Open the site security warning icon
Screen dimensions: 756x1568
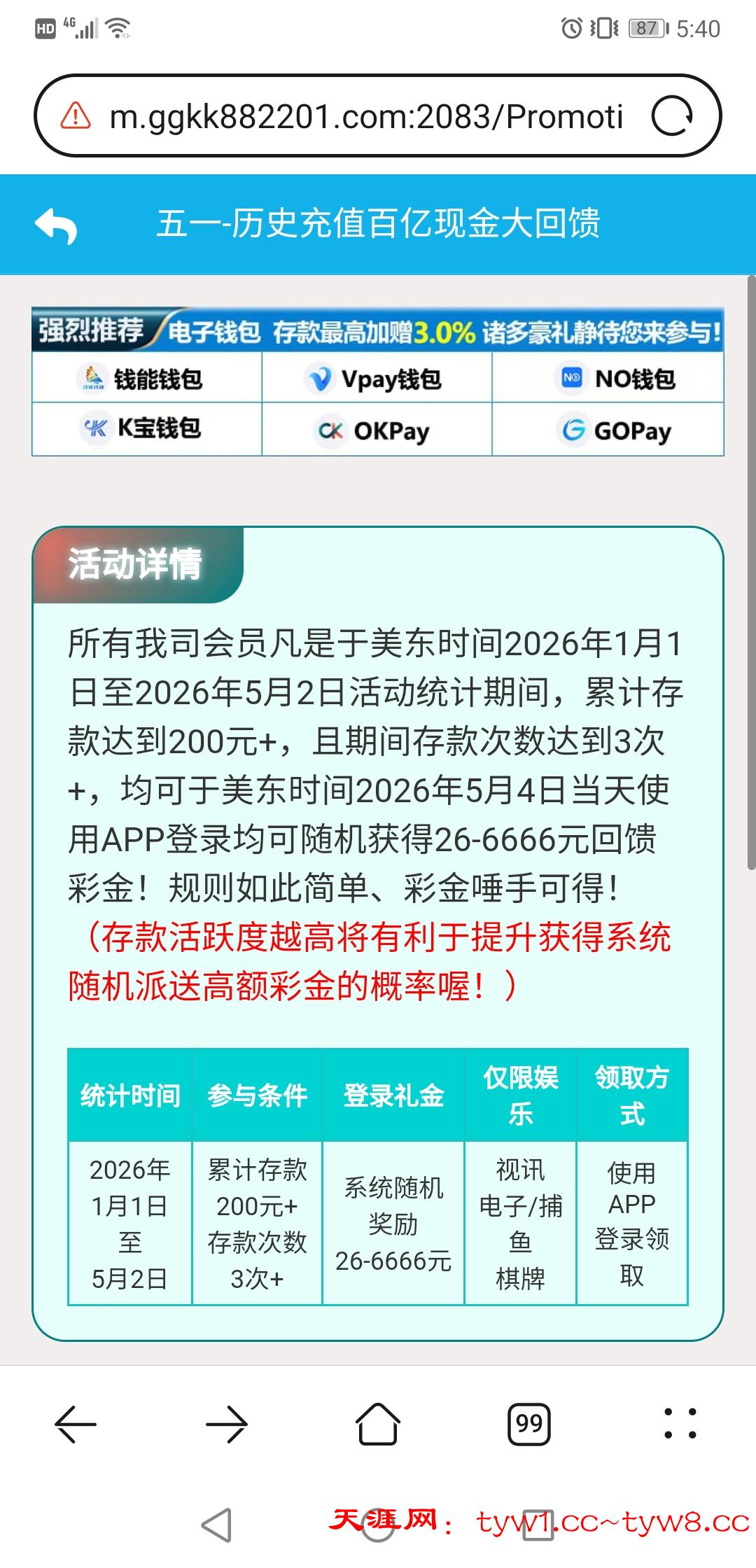coord(76,116)
